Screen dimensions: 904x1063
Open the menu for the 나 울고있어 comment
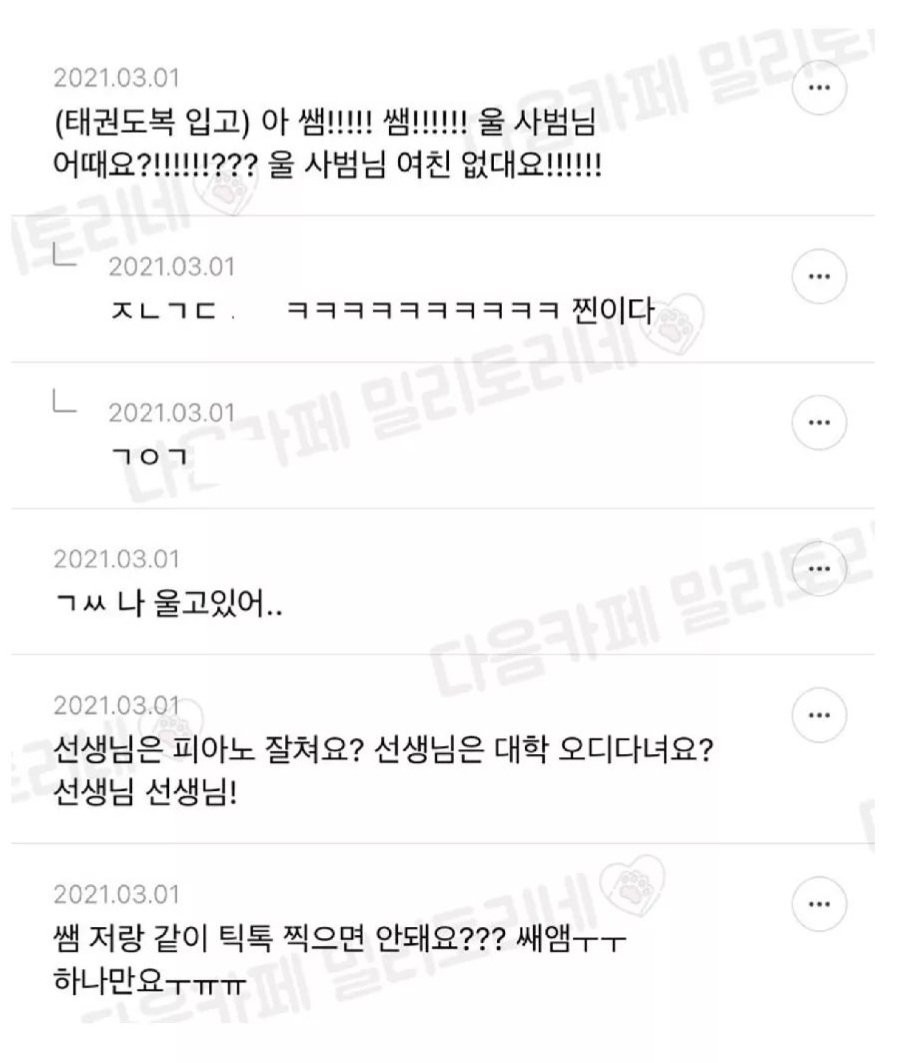(819, 568)
